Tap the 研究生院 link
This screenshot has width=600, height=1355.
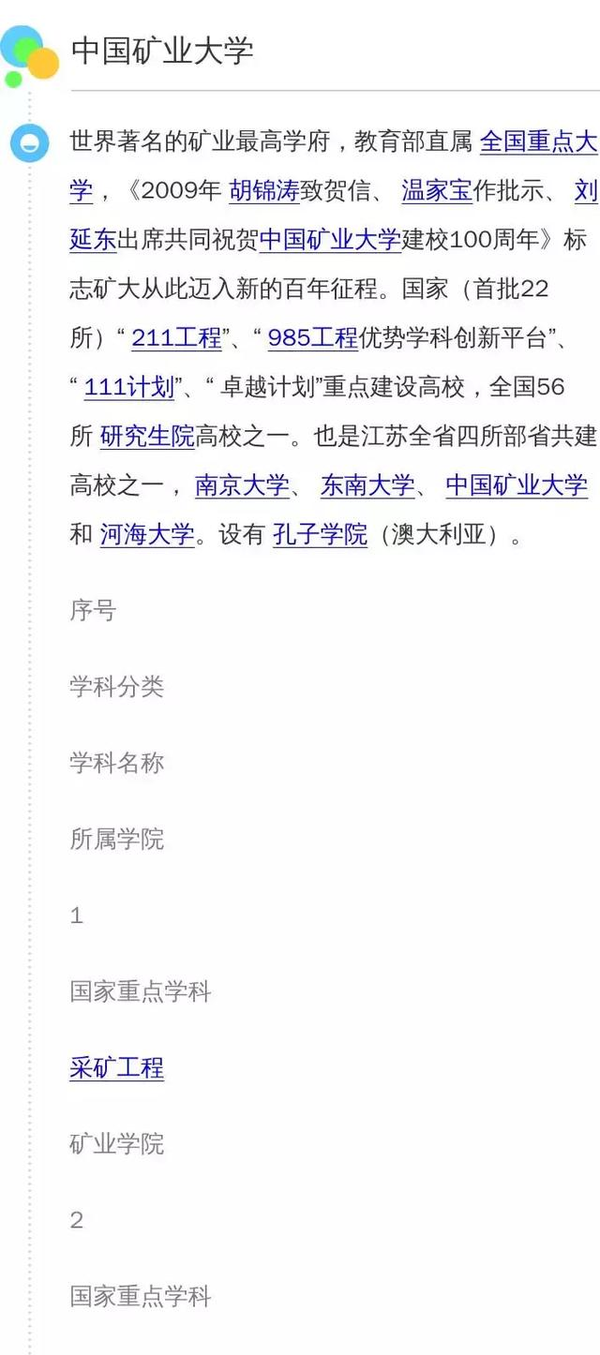[x=147, y=436]
